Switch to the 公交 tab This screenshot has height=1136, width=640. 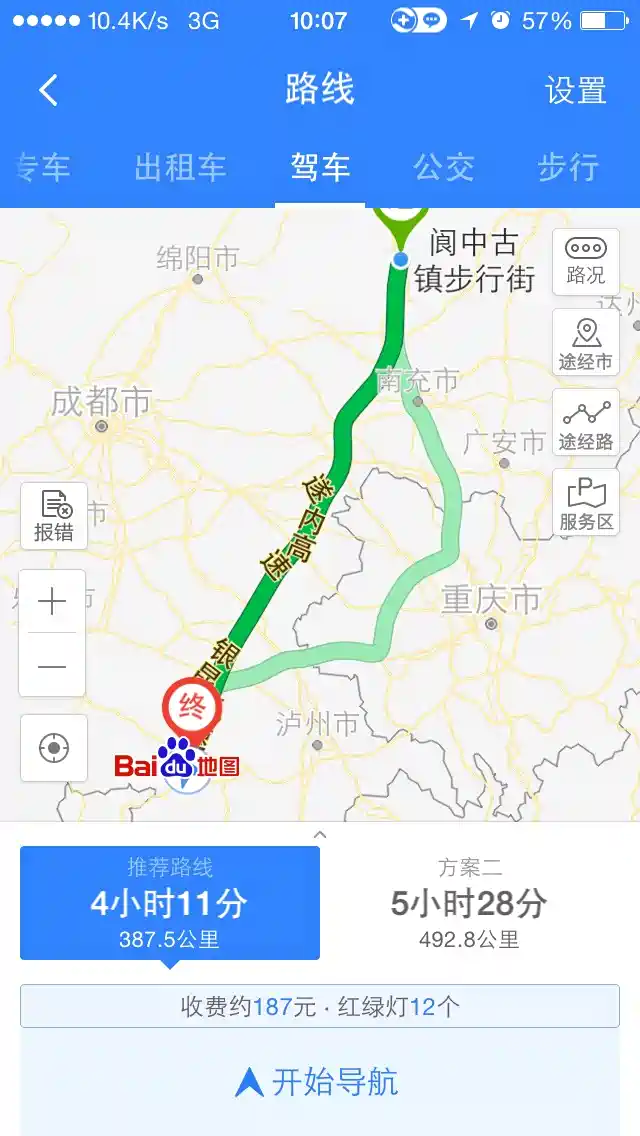tap(444, 167)
